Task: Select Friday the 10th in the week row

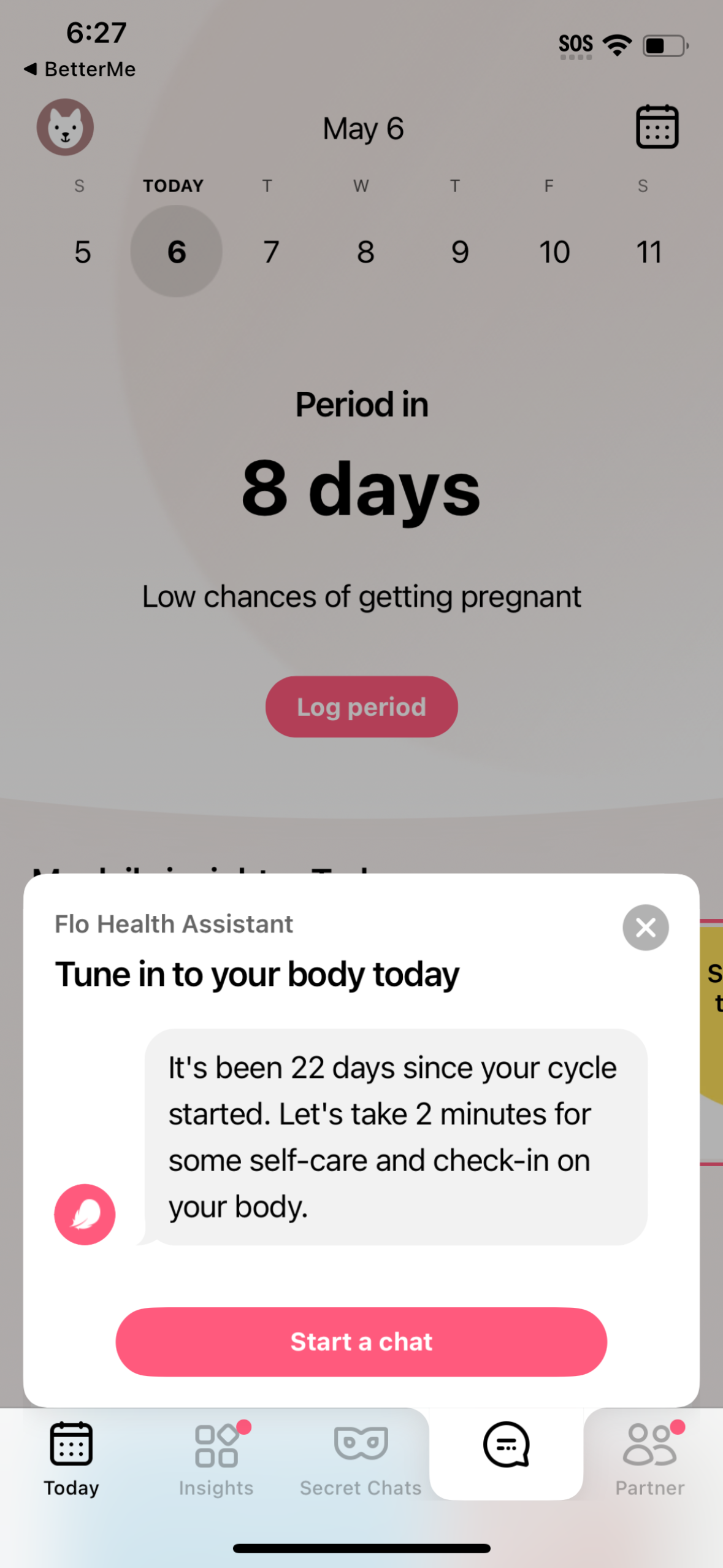Action: (554, 252)
